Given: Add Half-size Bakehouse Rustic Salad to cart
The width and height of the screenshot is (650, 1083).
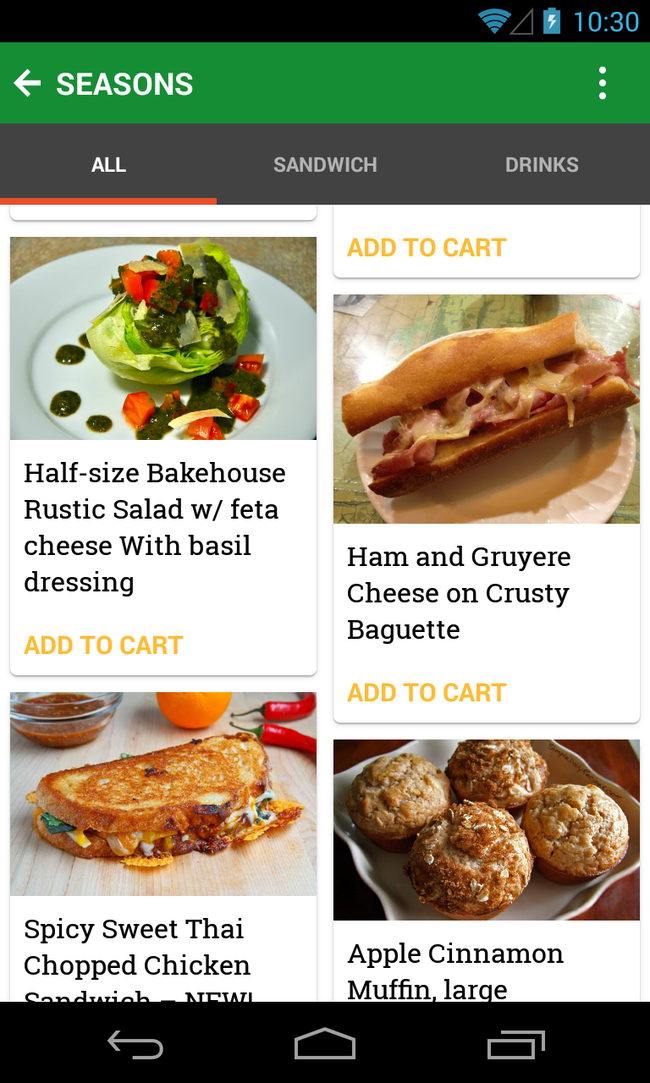Looking at the screenshot, I should tap(103, 645).
